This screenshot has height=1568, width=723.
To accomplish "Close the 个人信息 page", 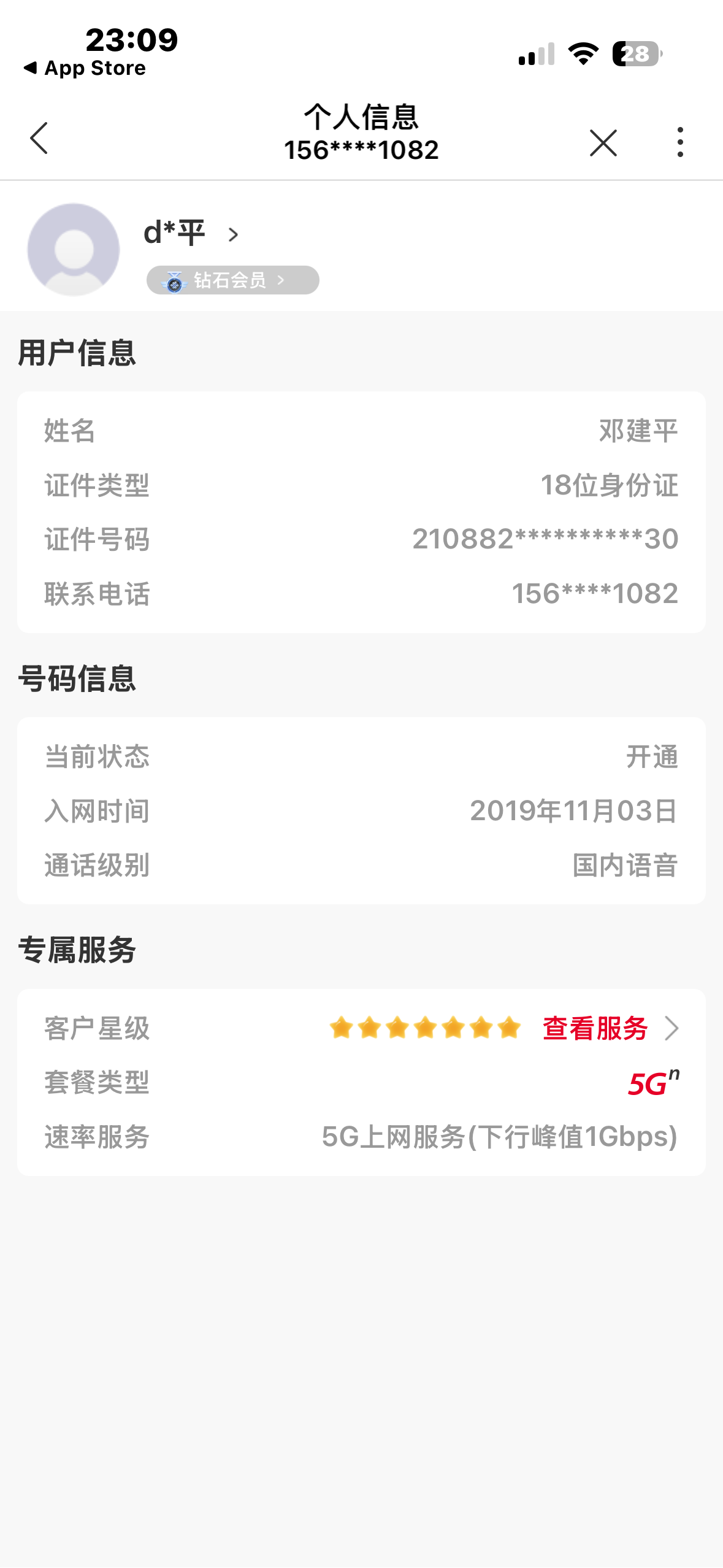I will 603,143.
